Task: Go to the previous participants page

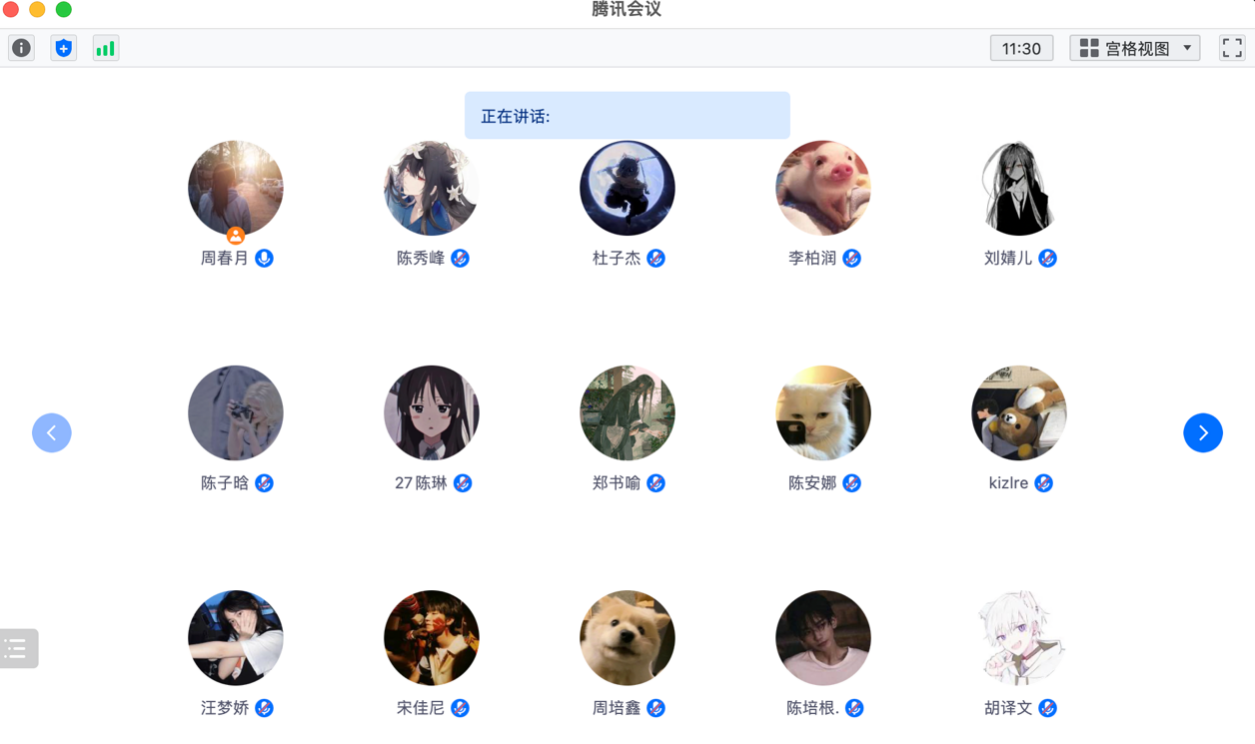Action: (x=52, y=433)
